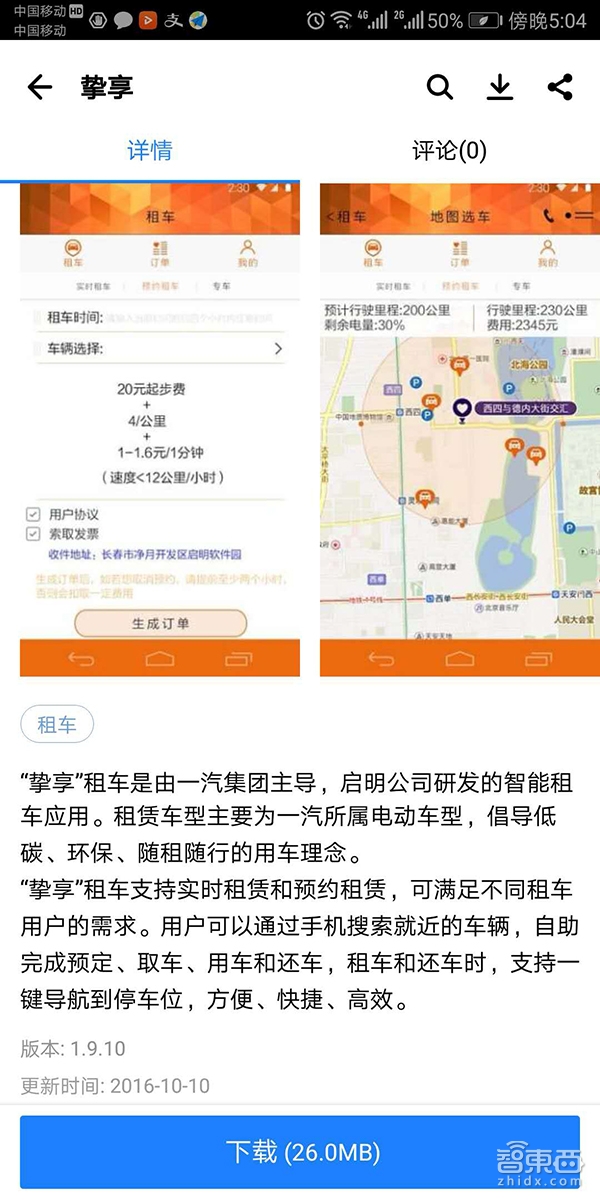Share the 挚享 app page
Viewport: 600px width, 1200px height.
[x=560, y=88]
